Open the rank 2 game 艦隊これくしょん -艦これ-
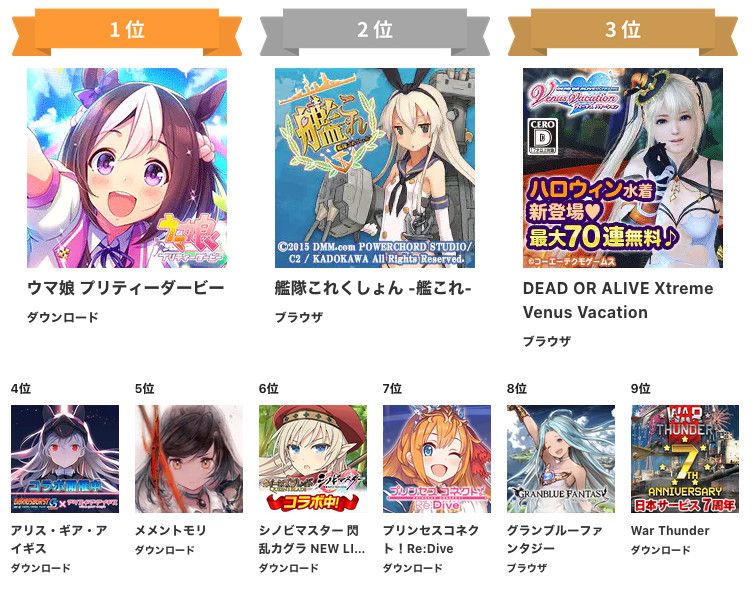 click(x=375, y=168)
